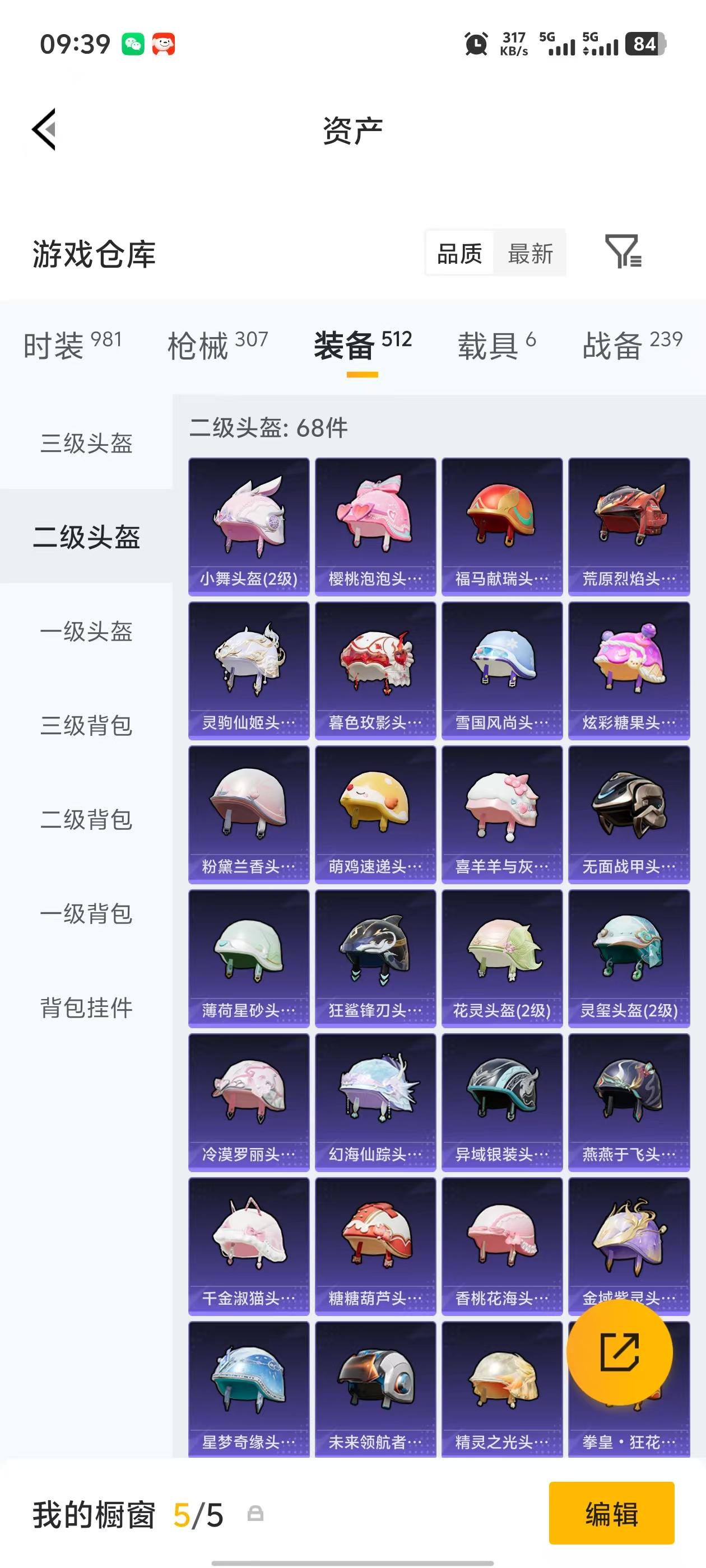Switch sorting to 品质
706x1568 pixels.
tap(459, 254)
